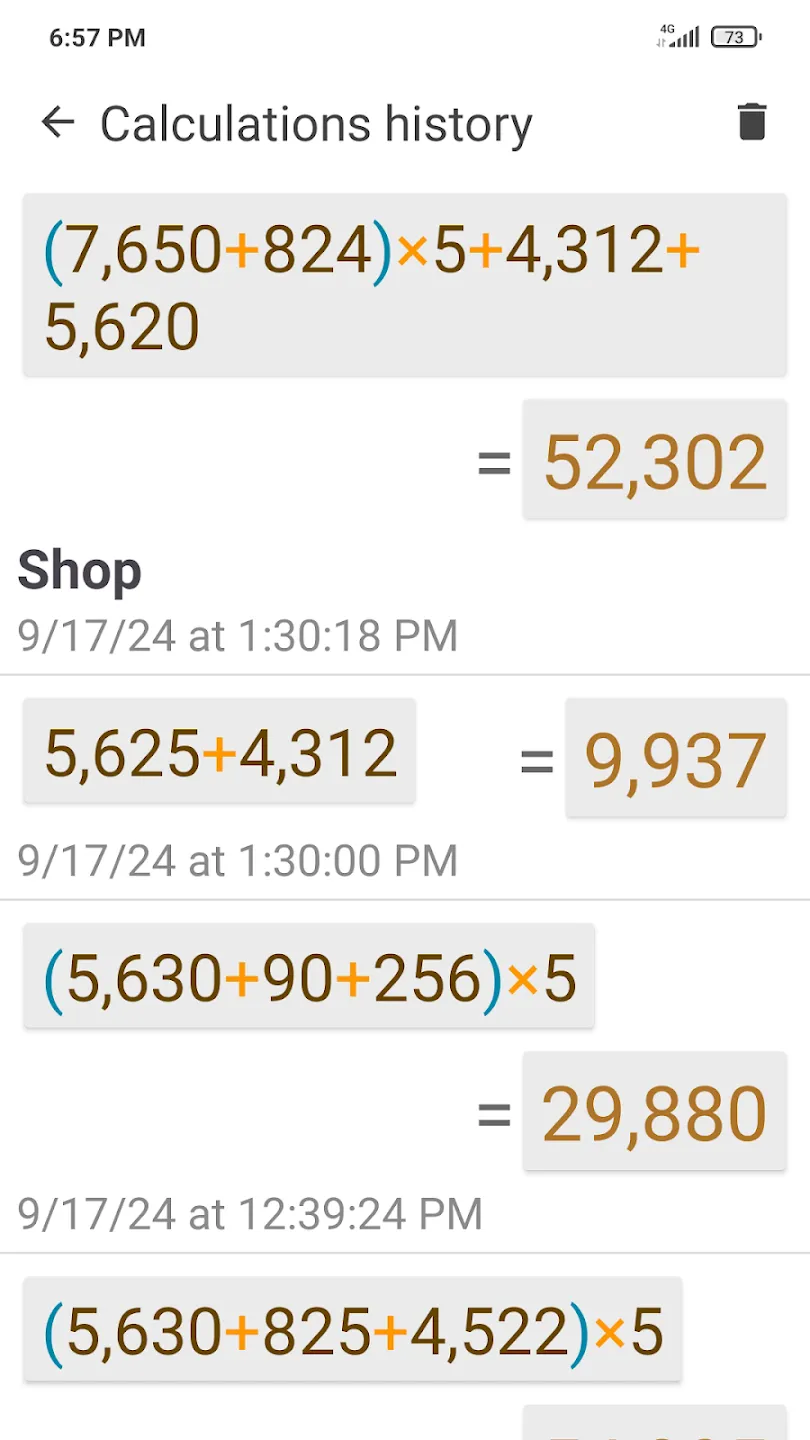Screen dimensions: 810x1440
Task: Tap the 52,302 result
Action: (x=655, y=460)
